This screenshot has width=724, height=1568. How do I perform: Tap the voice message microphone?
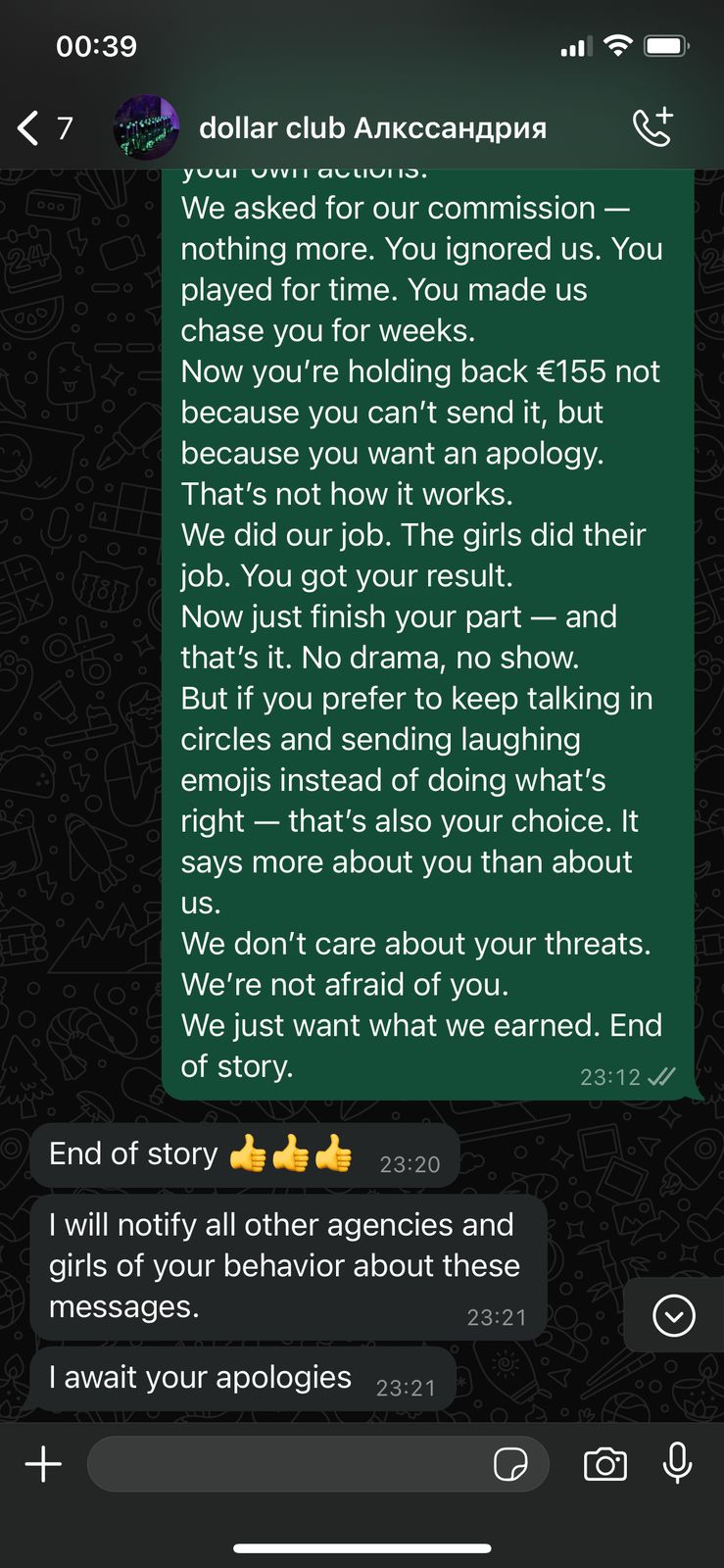coord(677,1464)
